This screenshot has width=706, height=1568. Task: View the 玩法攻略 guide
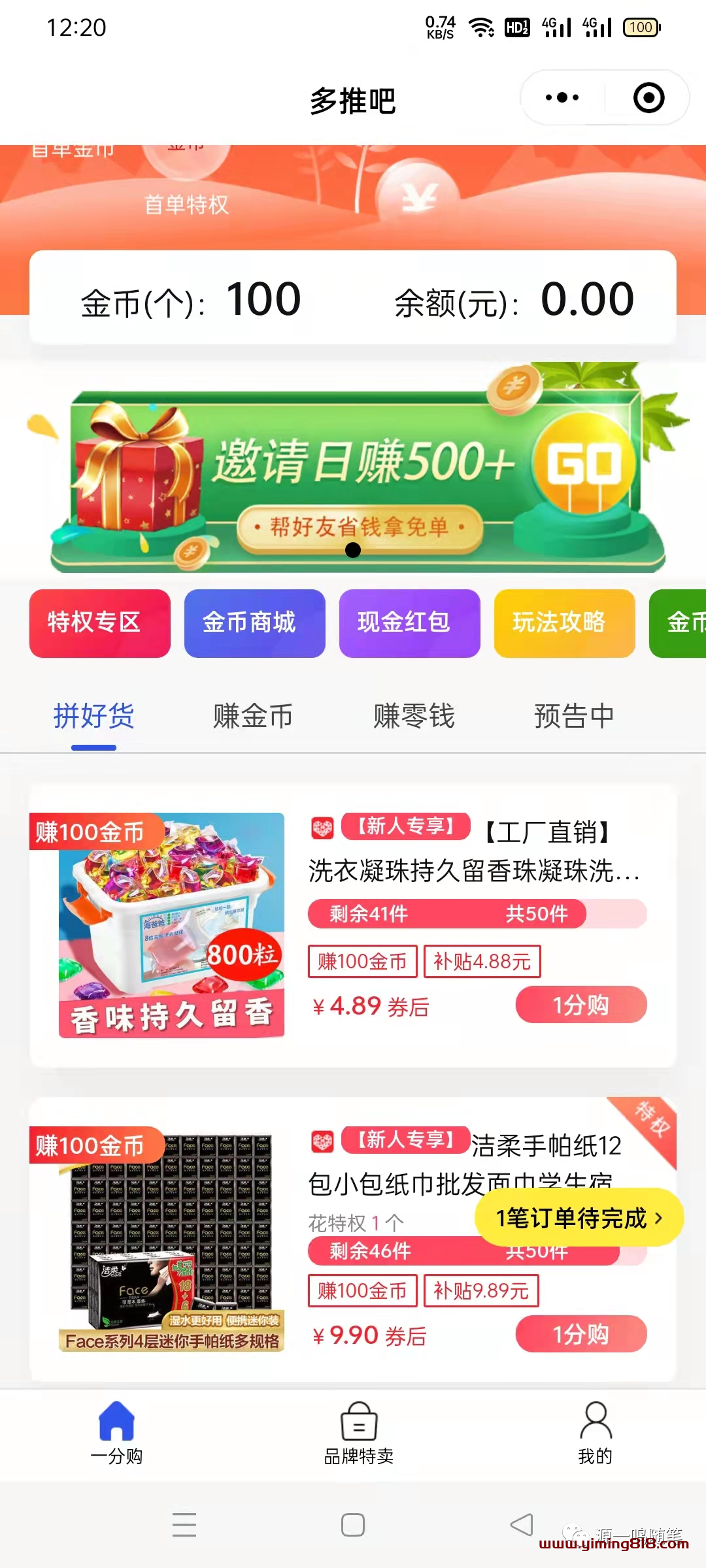[x=565, y=623]
